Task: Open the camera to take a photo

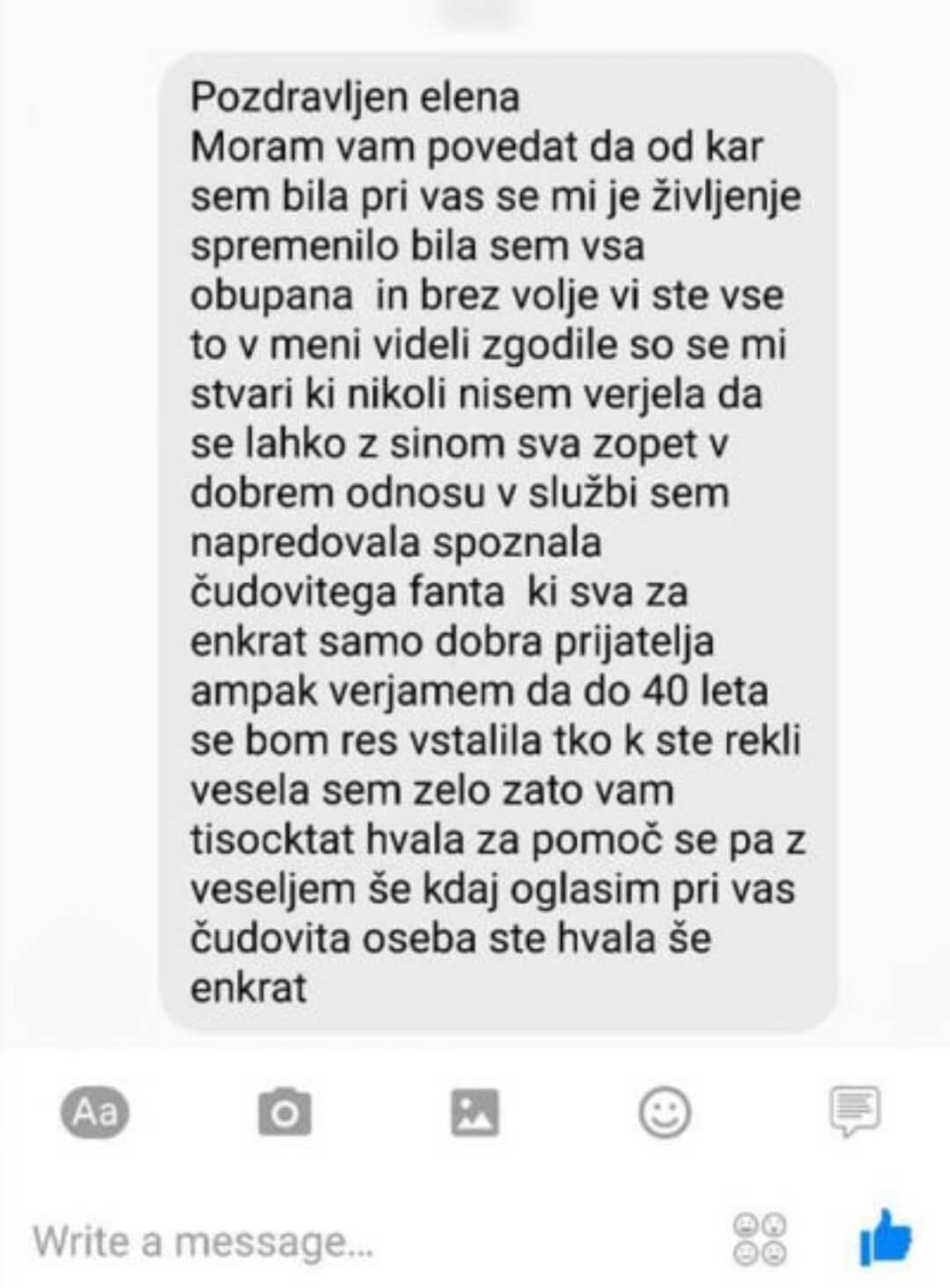Action: tap(284, 1113)
